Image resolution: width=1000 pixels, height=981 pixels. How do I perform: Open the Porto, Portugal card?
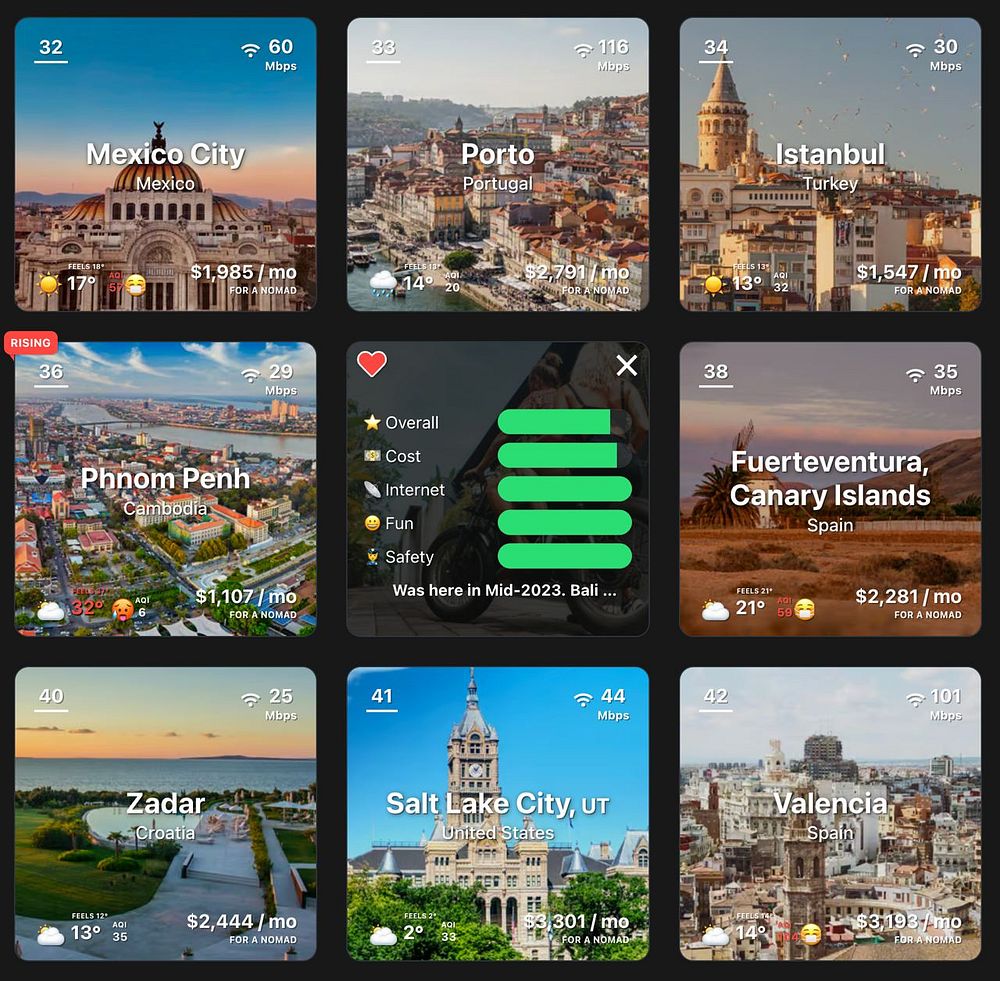497,165
